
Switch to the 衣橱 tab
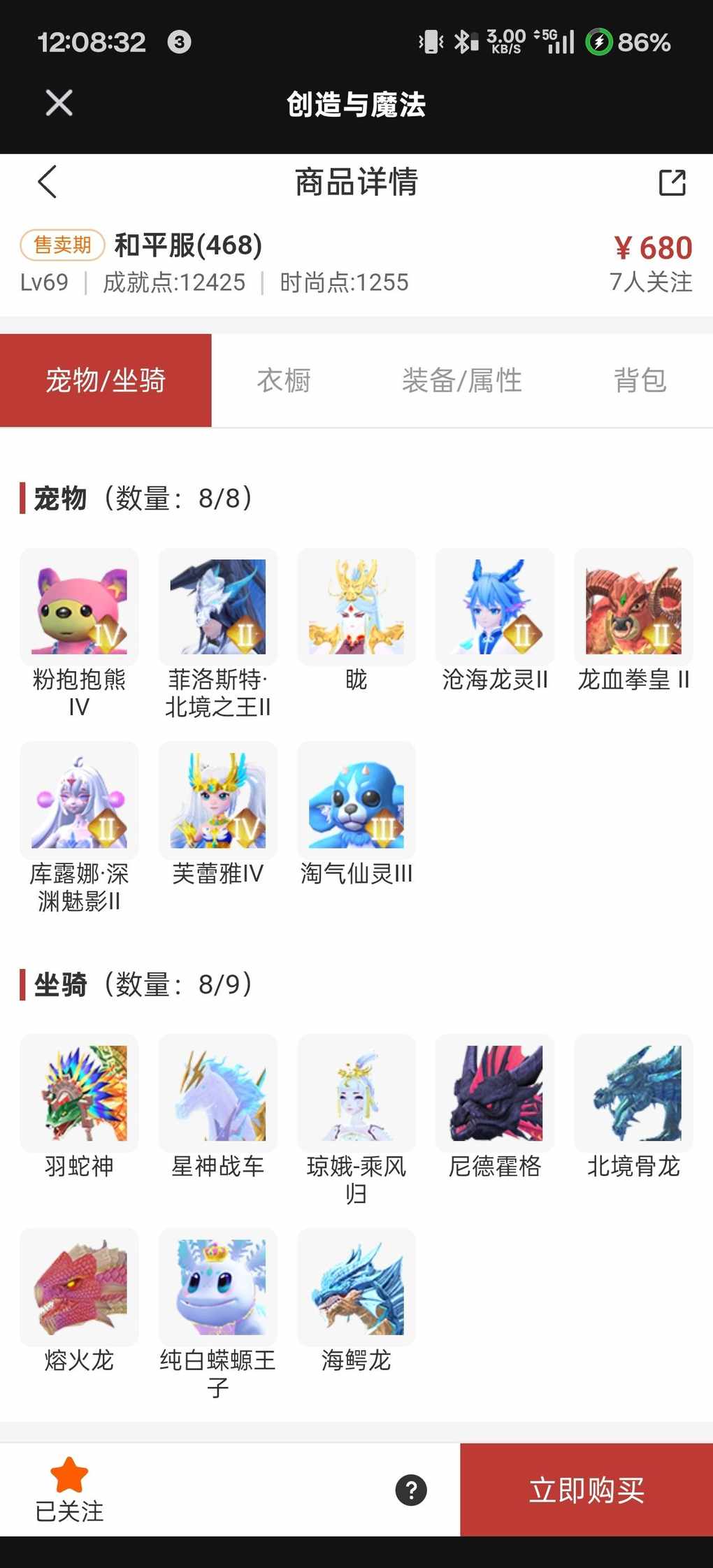(x=283, y=381)
